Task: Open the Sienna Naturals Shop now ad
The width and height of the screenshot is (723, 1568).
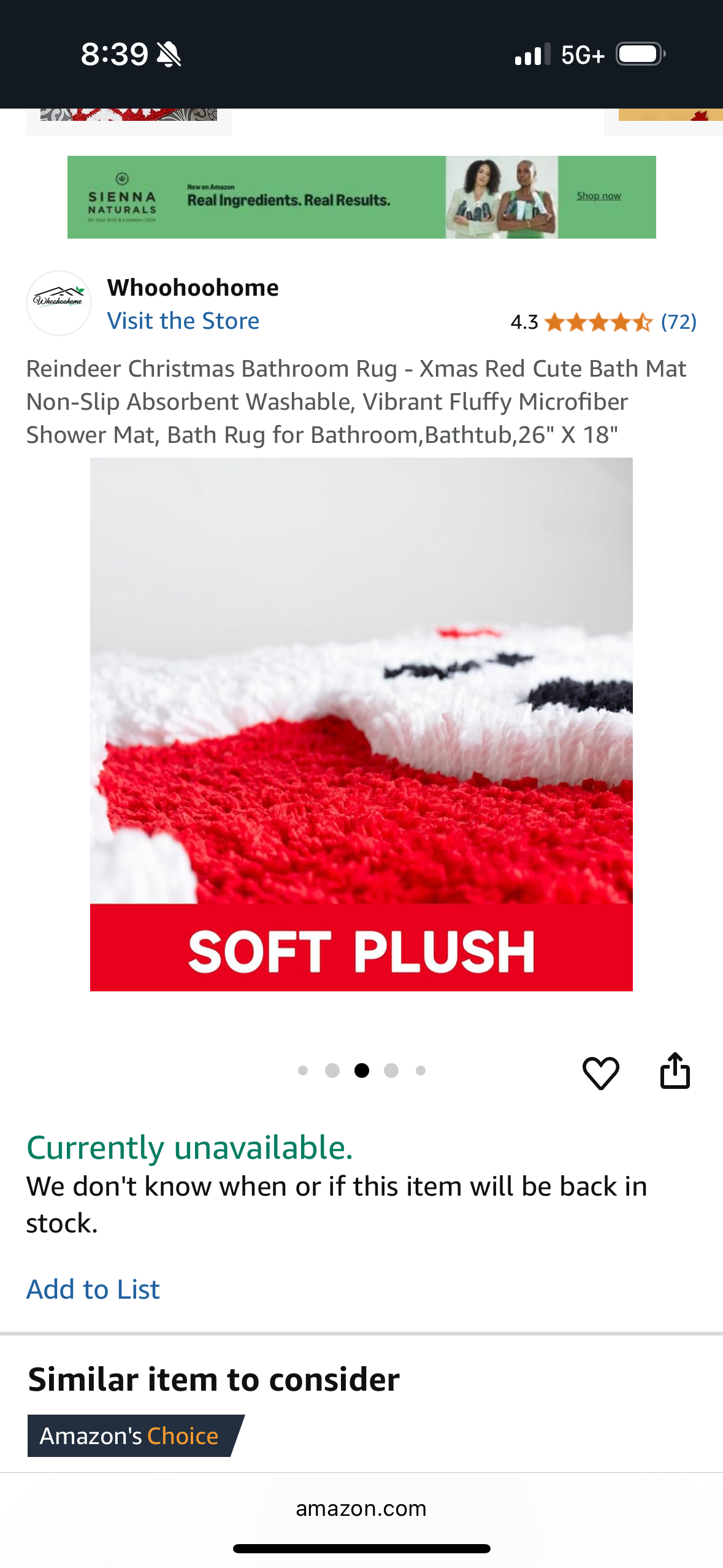Action: (x=598, y=196)
